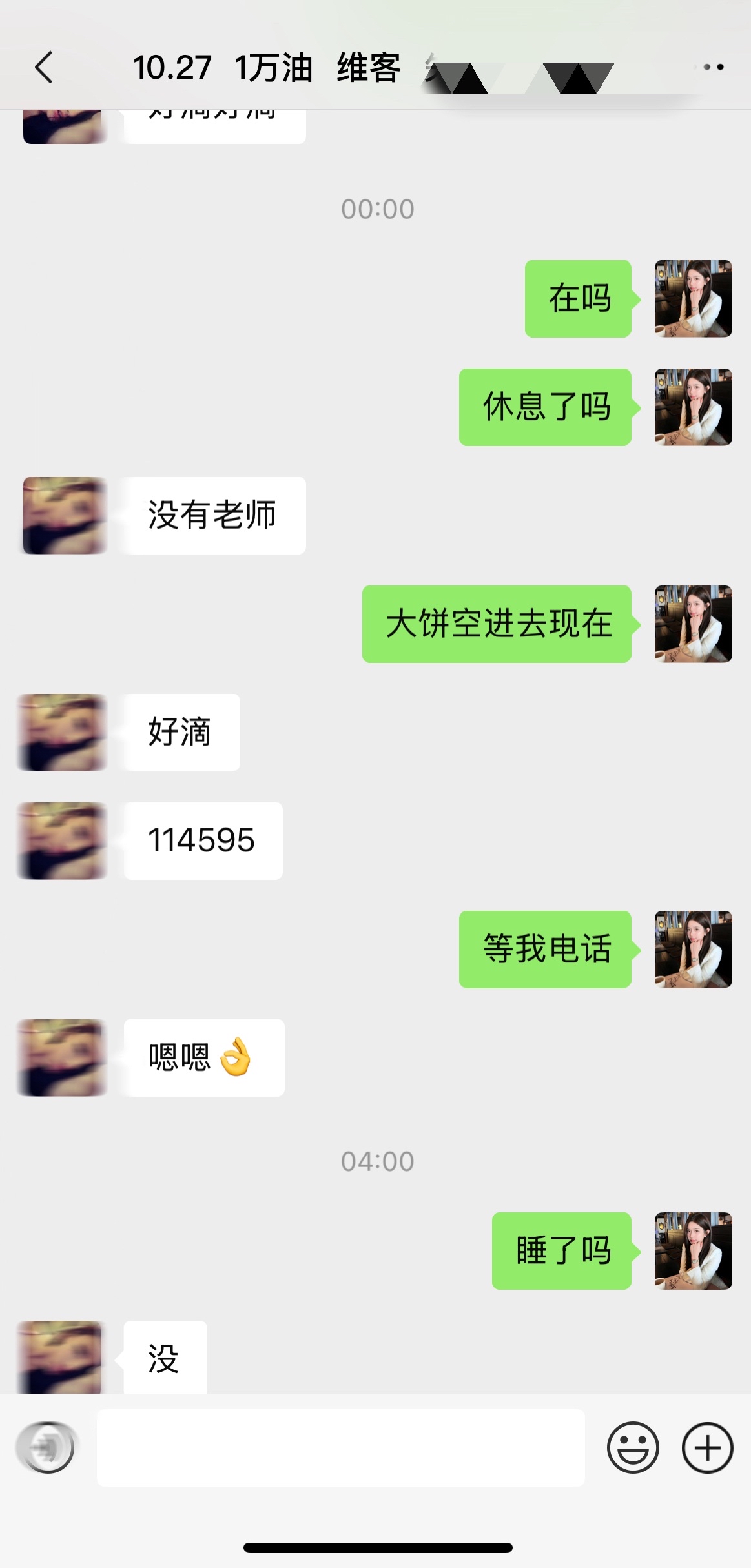Image resolution: width=751 pixels, height=1568 pixels.
Task: Open the chat info overflow menu
Action: (x=713, y=67)
